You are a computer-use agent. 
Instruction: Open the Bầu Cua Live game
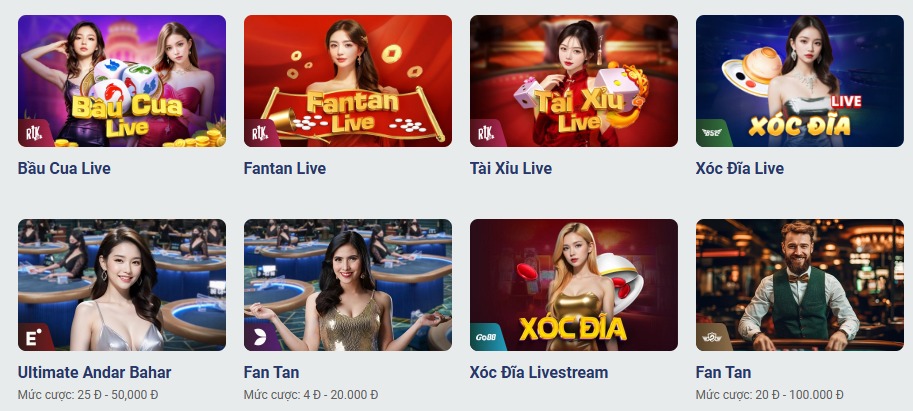(121, 81)
